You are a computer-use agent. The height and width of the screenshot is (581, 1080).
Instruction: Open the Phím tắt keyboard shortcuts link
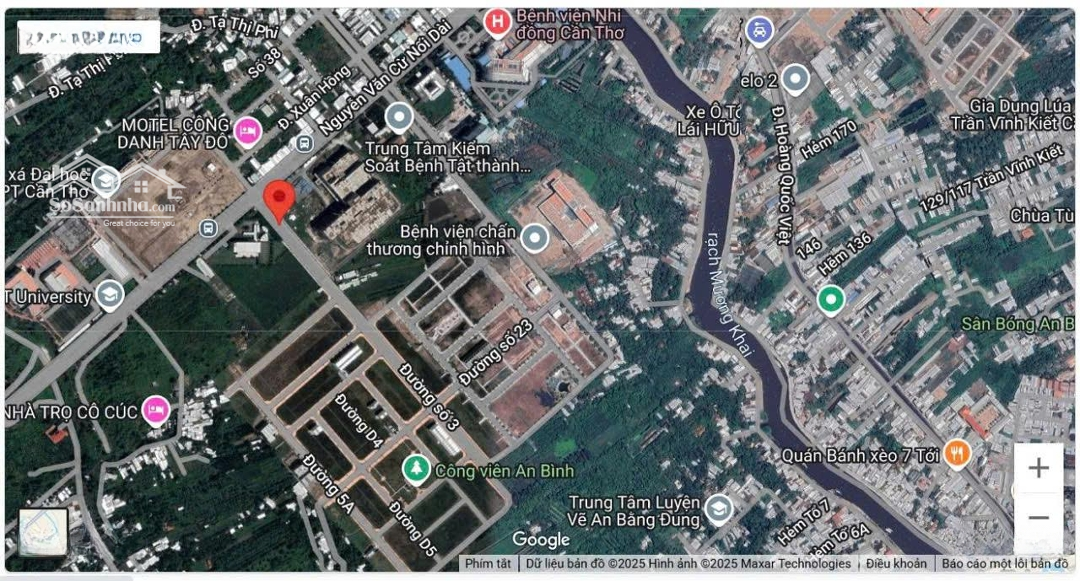(x=488, y=564)
